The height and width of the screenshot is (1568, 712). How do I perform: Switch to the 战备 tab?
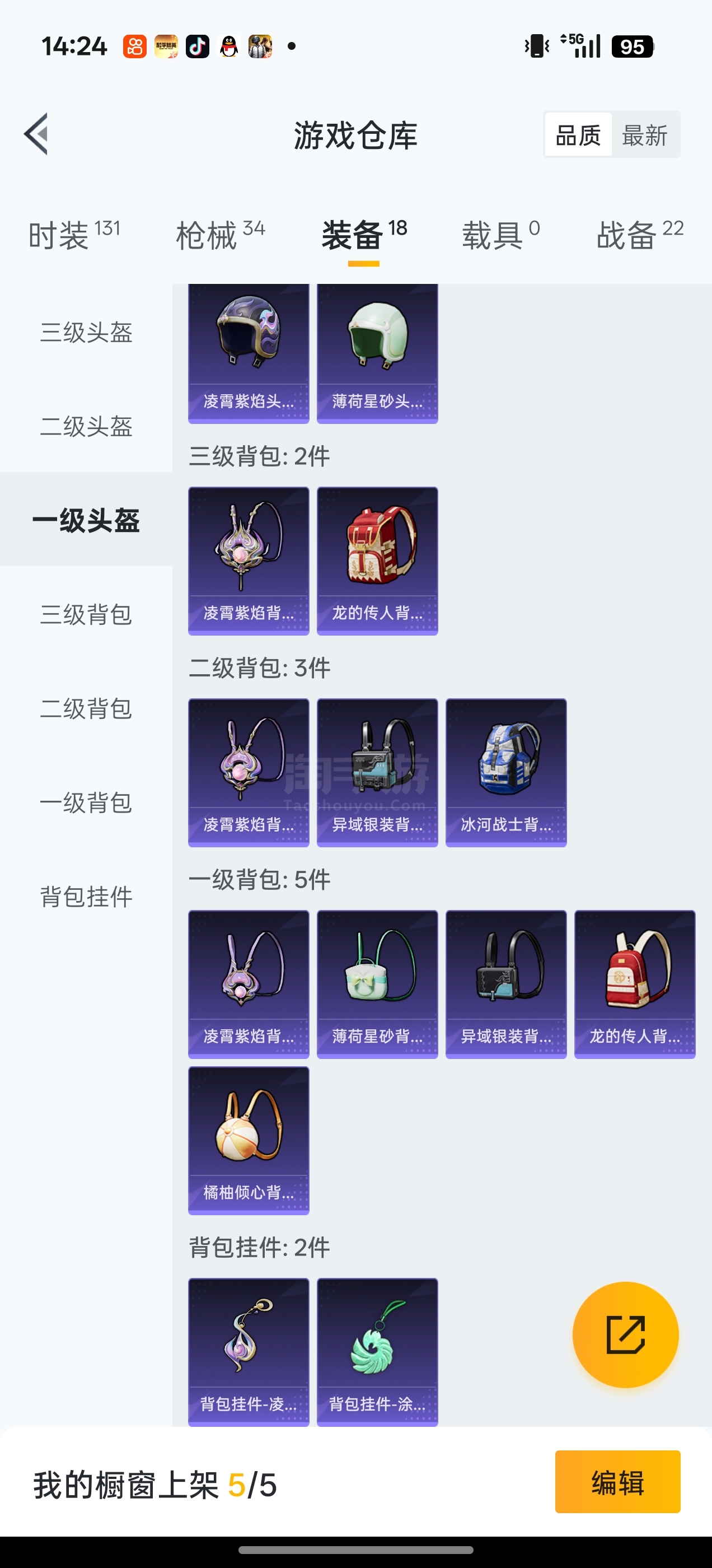point(640,235)
